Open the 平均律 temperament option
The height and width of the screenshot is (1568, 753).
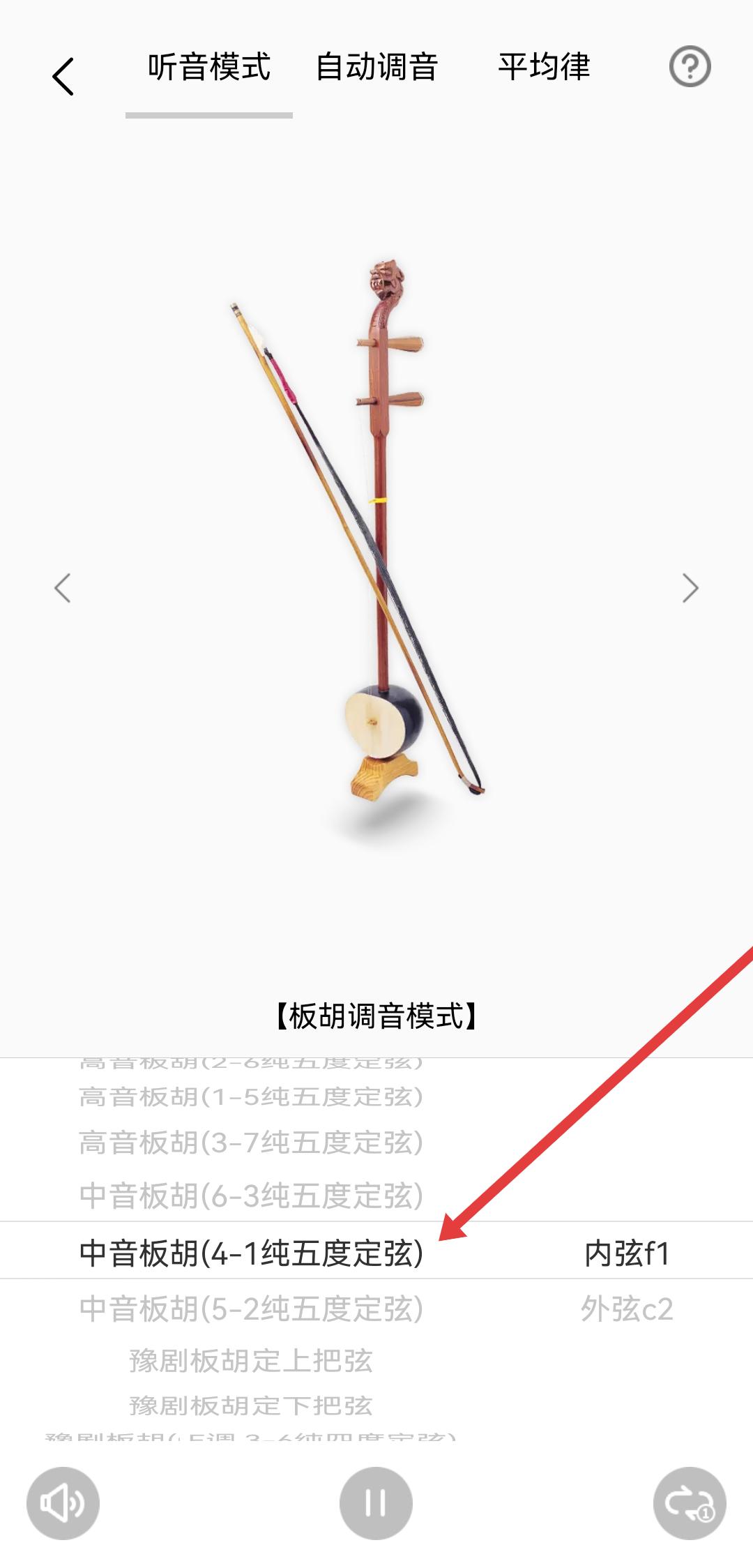(x=544, y=68)
